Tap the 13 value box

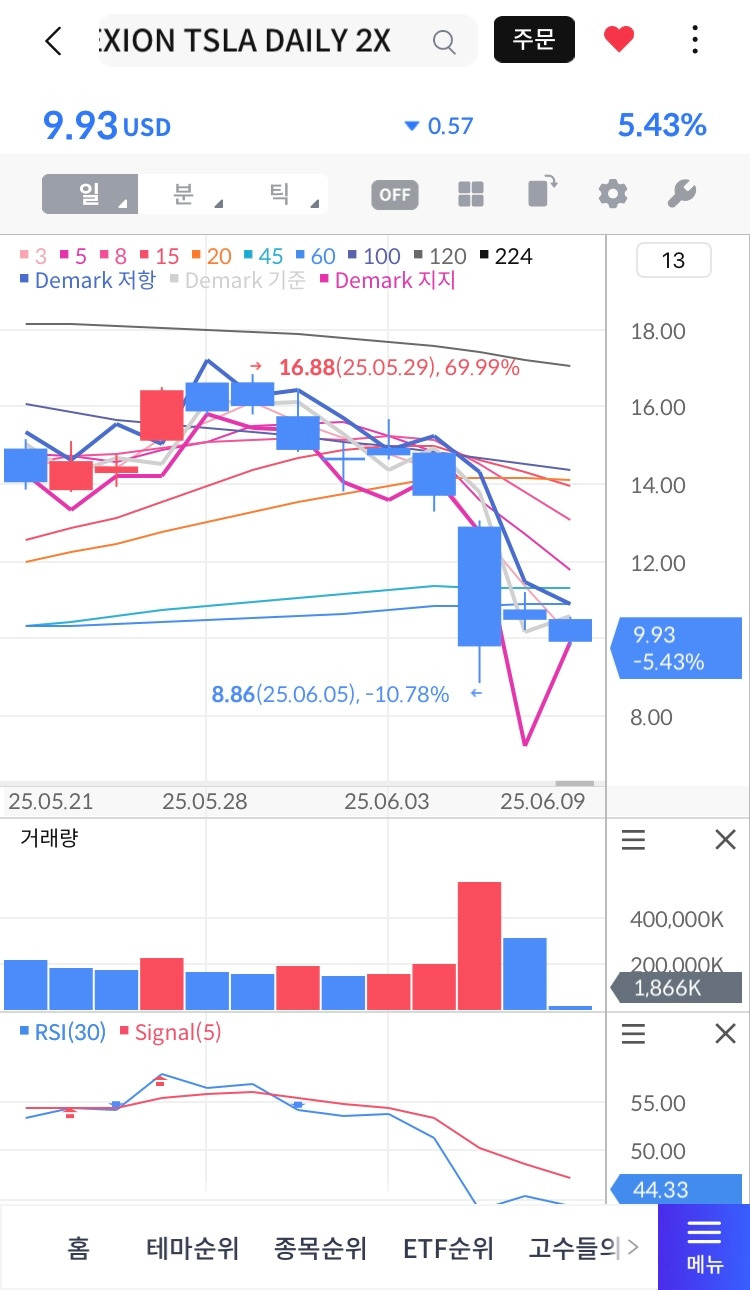(674, 261)
